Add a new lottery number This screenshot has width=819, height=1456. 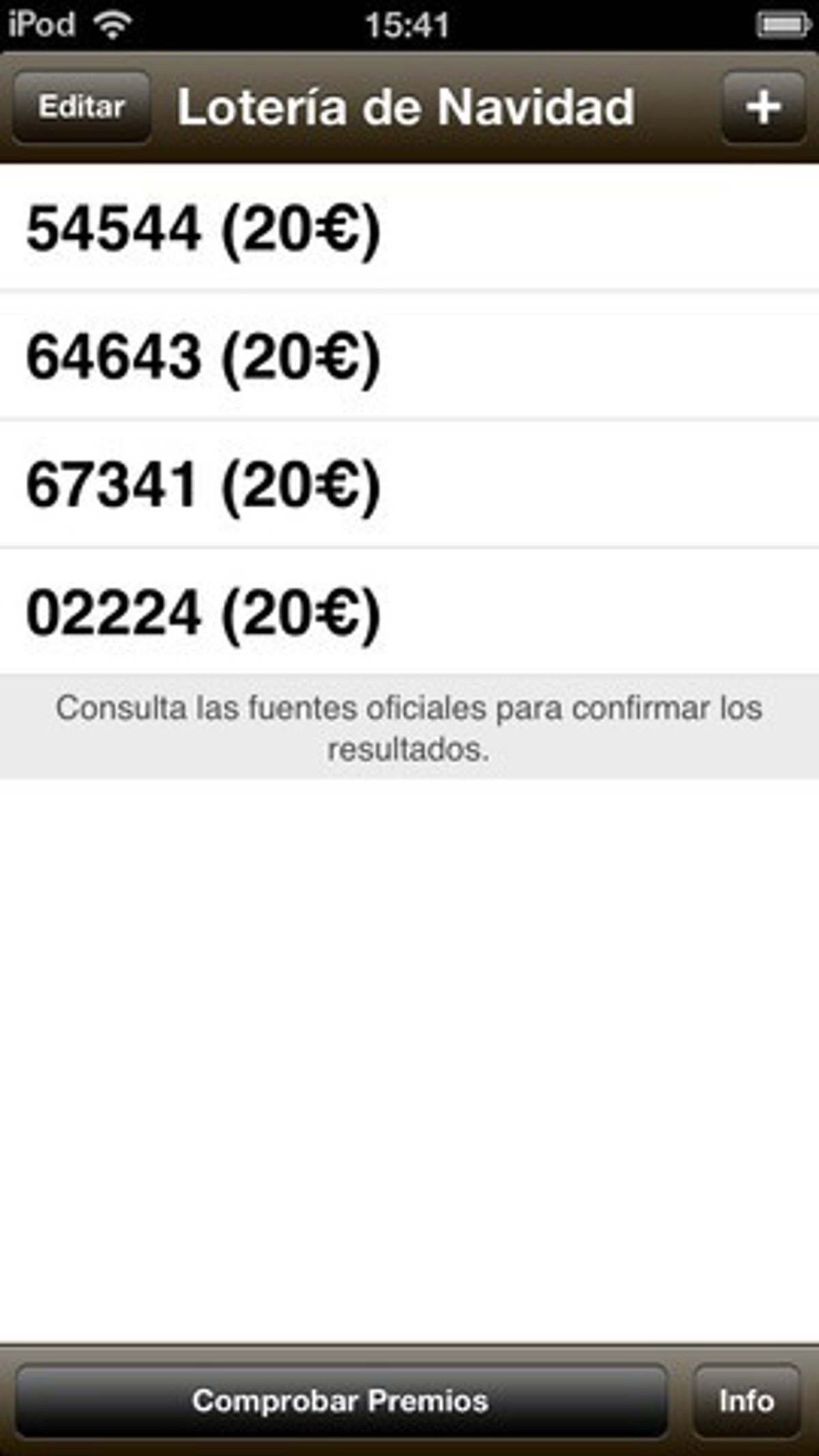[763, 107]
